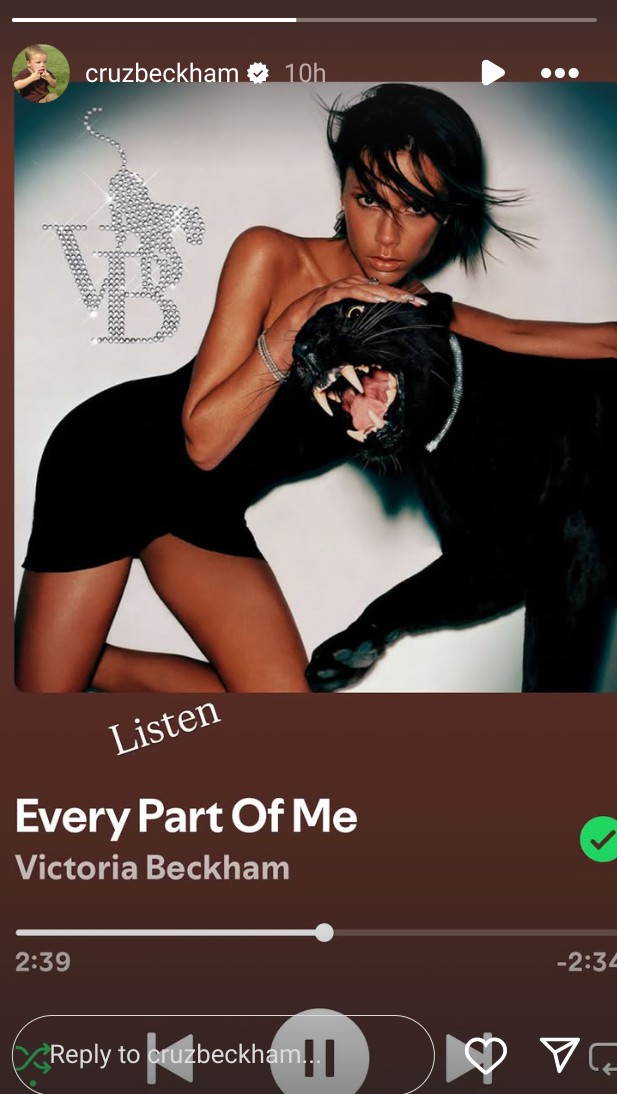Like this story with the heart
This screenshot has width=617, height=1094.
click(x=486, y=1055)
